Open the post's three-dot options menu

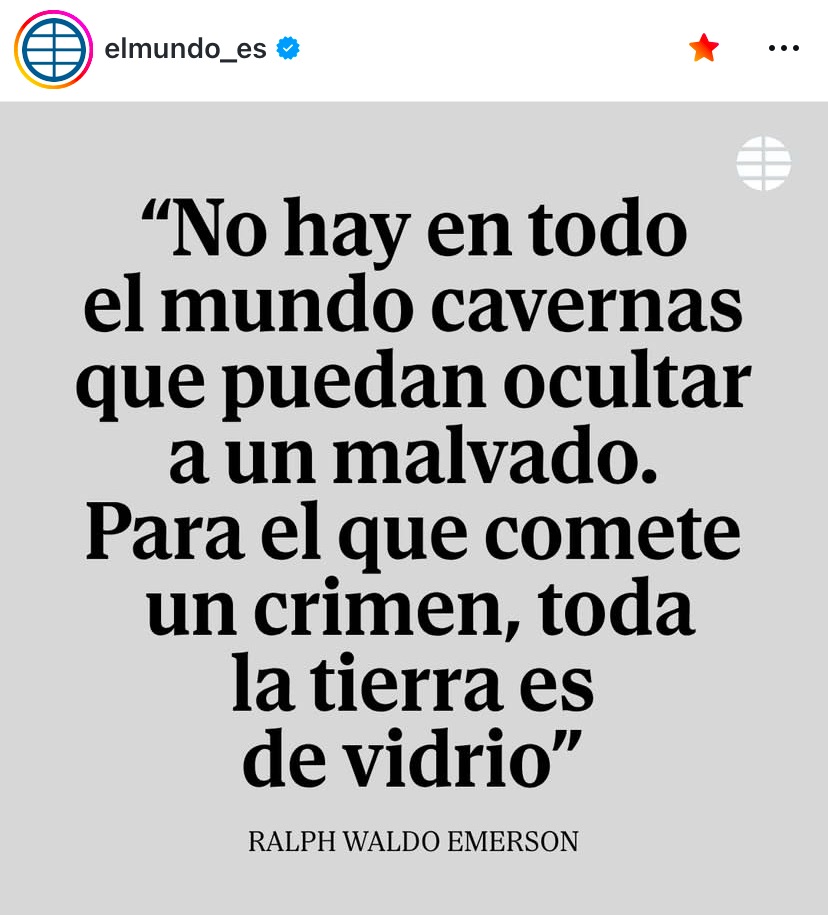pos(783,48)
